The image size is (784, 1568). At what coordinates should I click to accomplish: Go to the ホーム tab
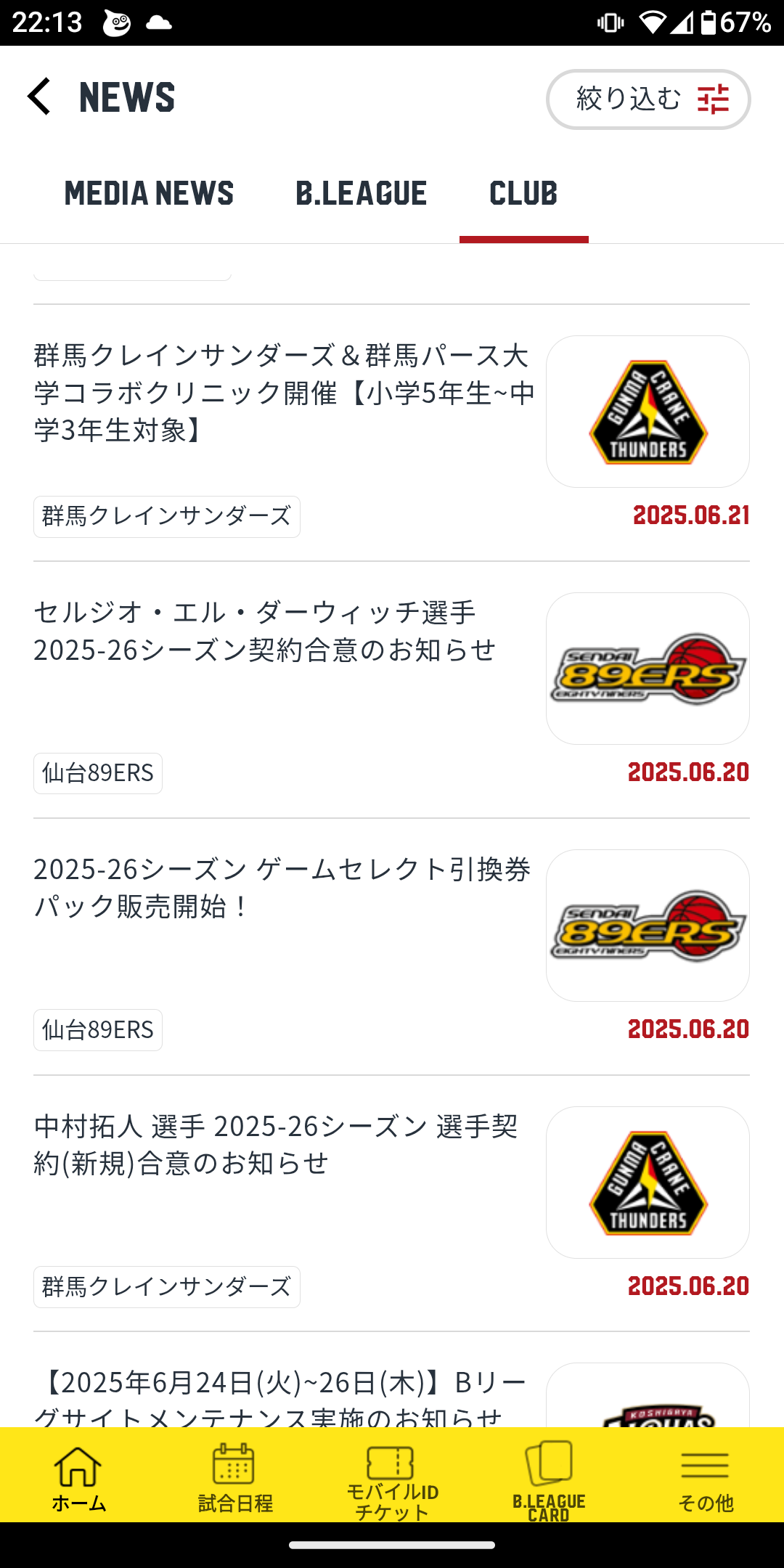pos(78,1477)
